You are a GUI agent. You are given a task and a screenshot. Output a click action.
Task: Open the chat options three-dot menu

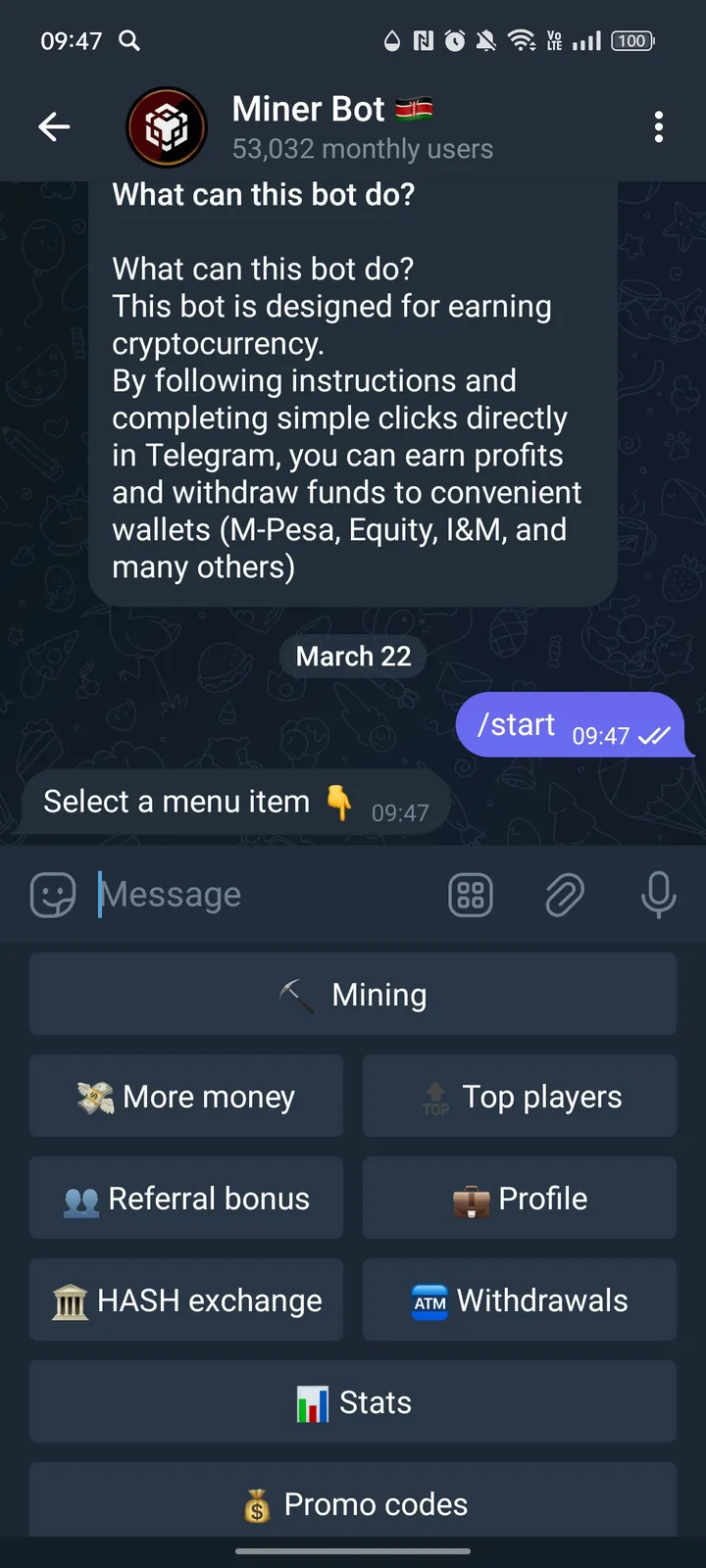click(659, 126)
